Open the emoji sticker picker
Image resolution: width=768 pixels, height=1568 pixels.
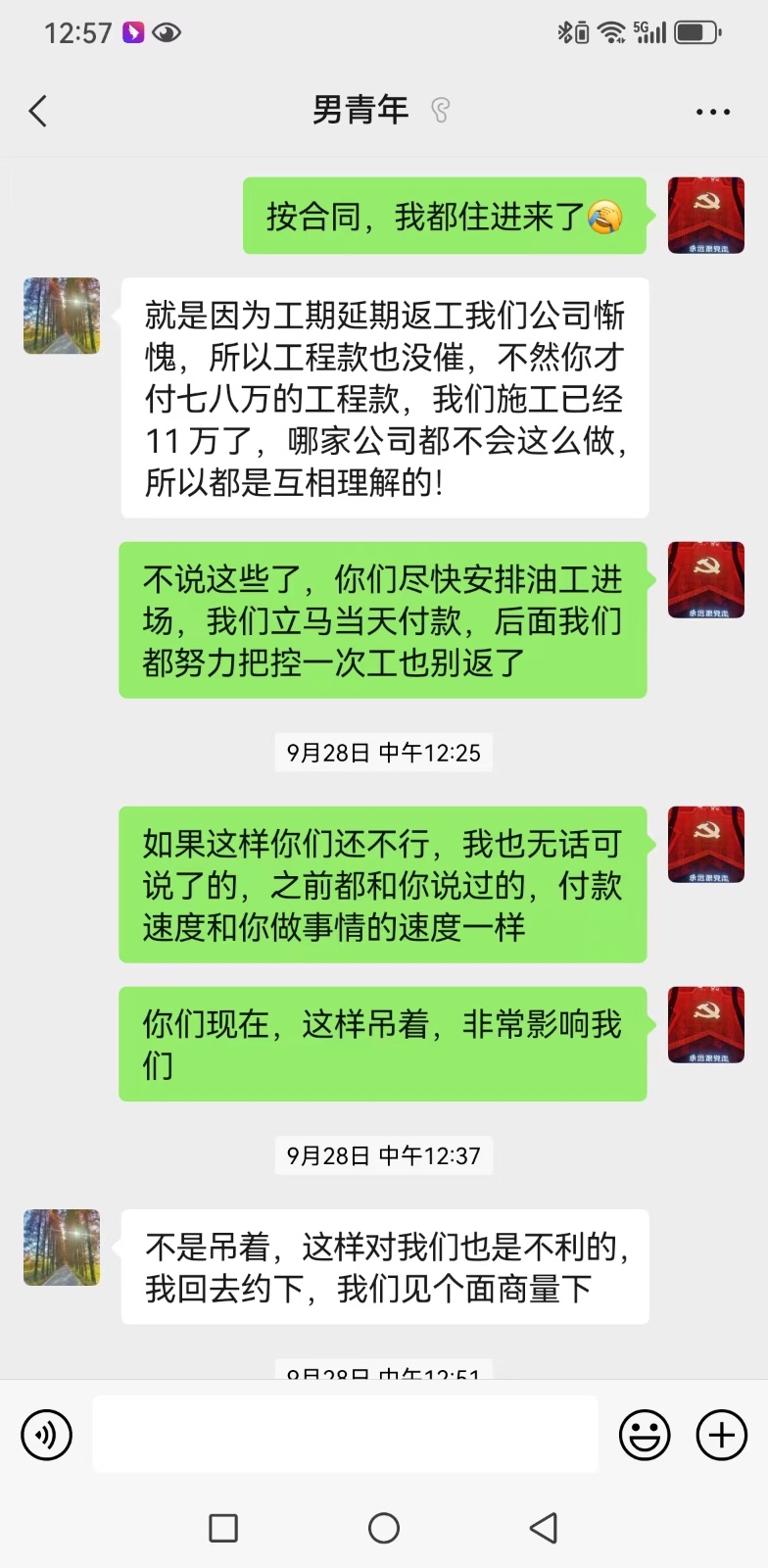point(645,1435)
